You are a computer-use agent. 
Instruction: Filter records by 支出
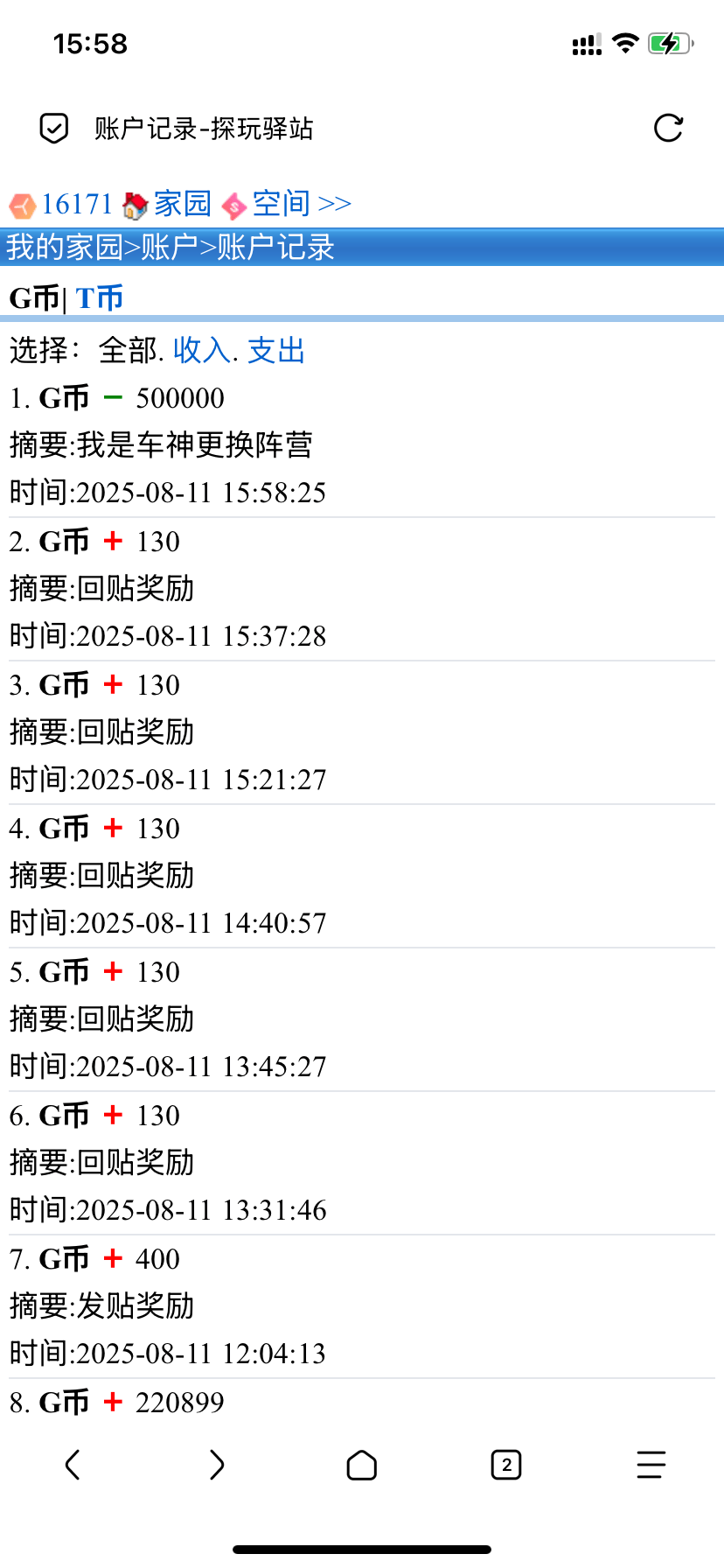(x=276, y=351)
